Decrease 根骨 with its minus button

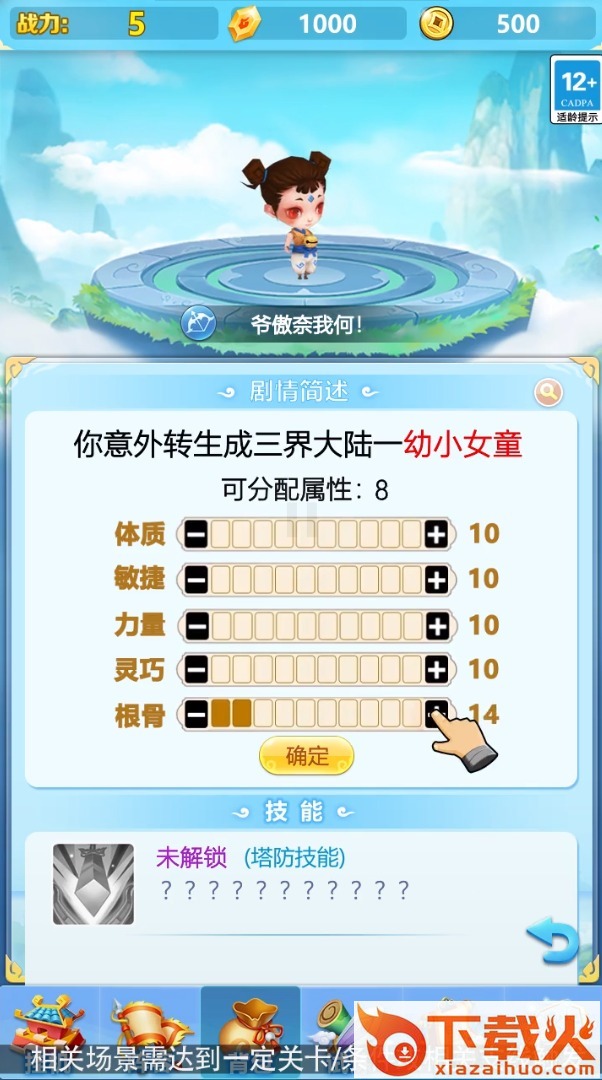click(x=196, y=714)
